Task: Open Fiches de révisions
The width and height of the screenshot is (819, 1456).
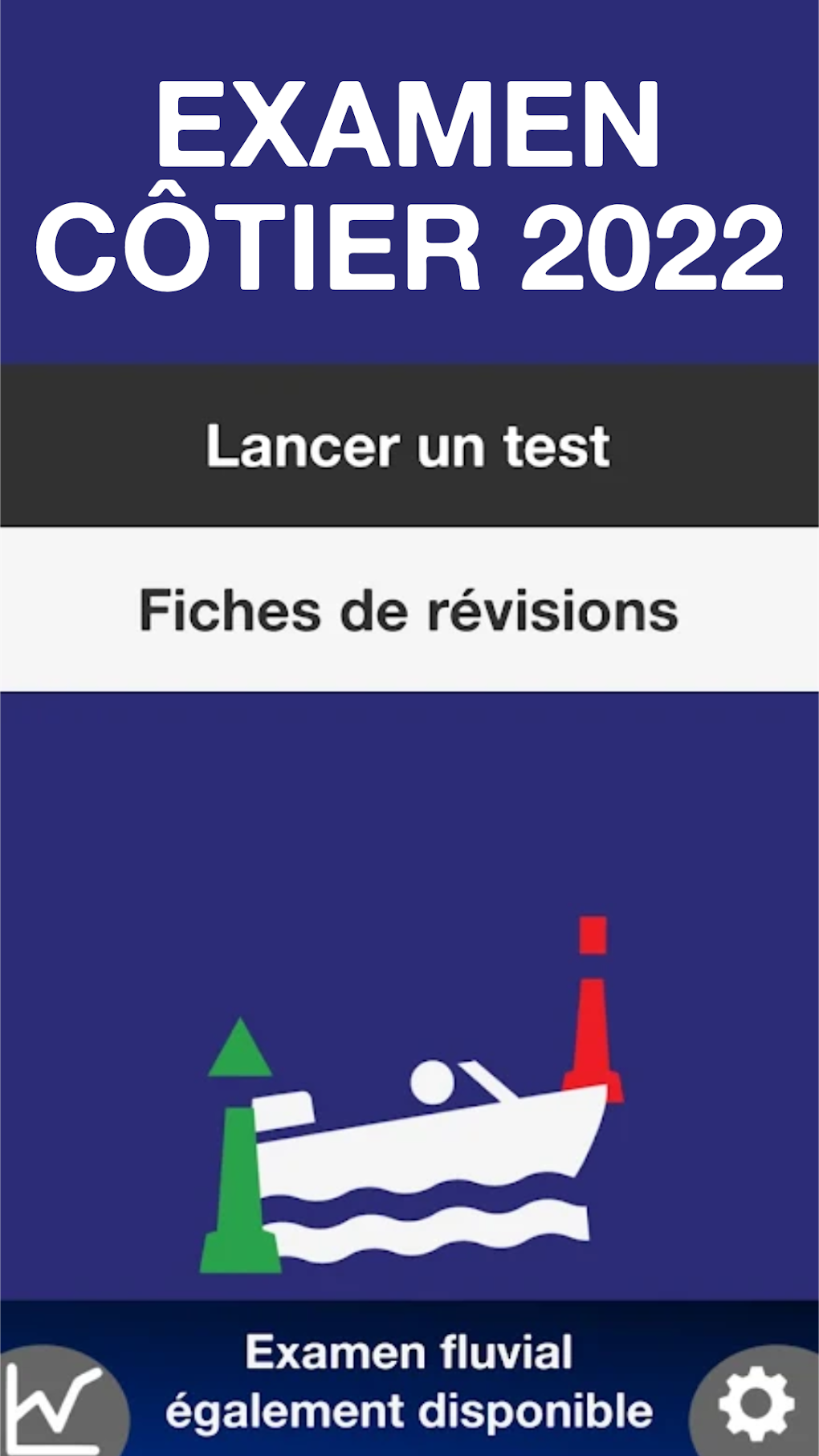Action: (409, 610)
